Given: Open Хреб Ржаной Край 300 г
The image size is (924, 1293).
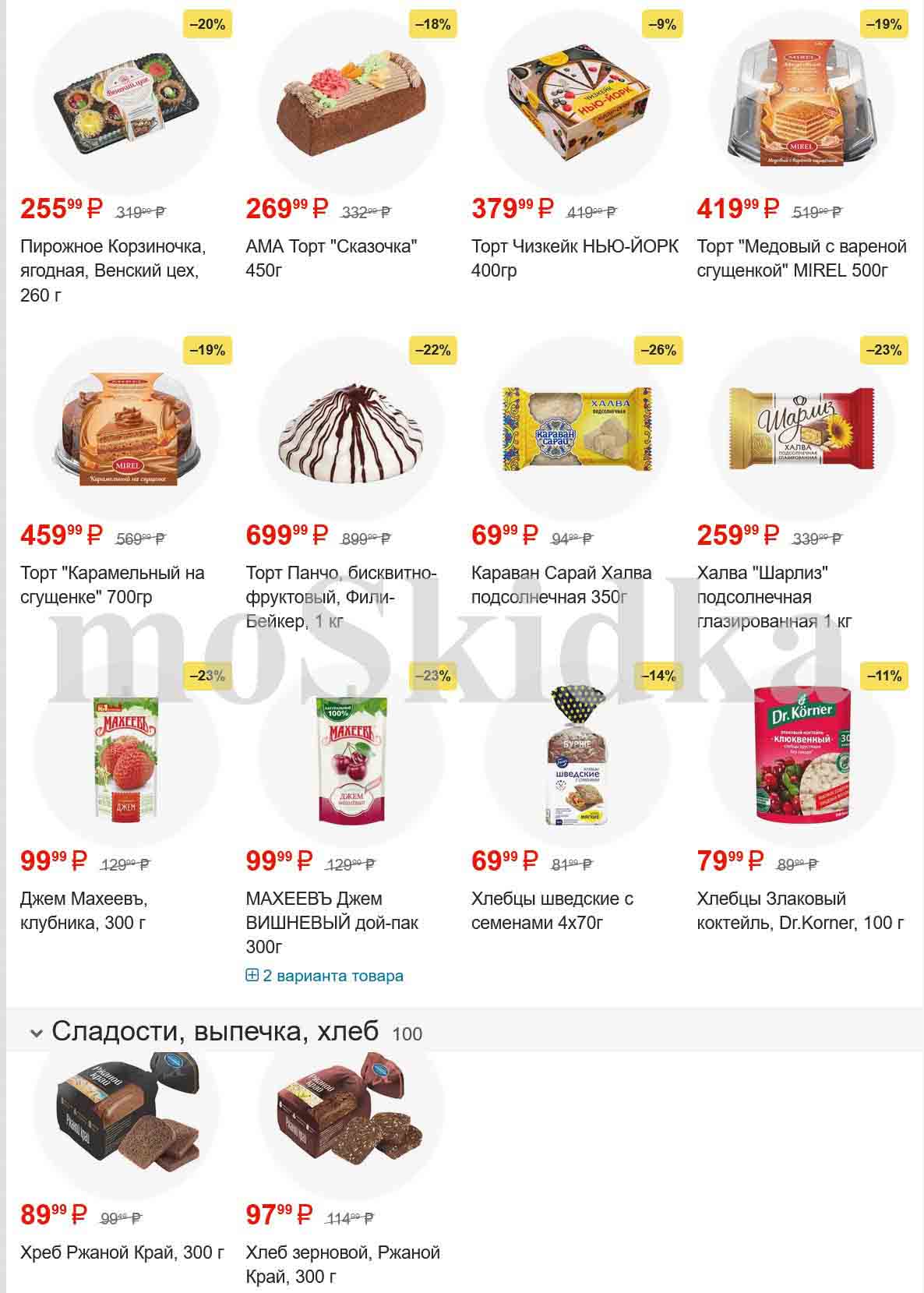Looking at the screenshot, I should tap(122, 1252).
